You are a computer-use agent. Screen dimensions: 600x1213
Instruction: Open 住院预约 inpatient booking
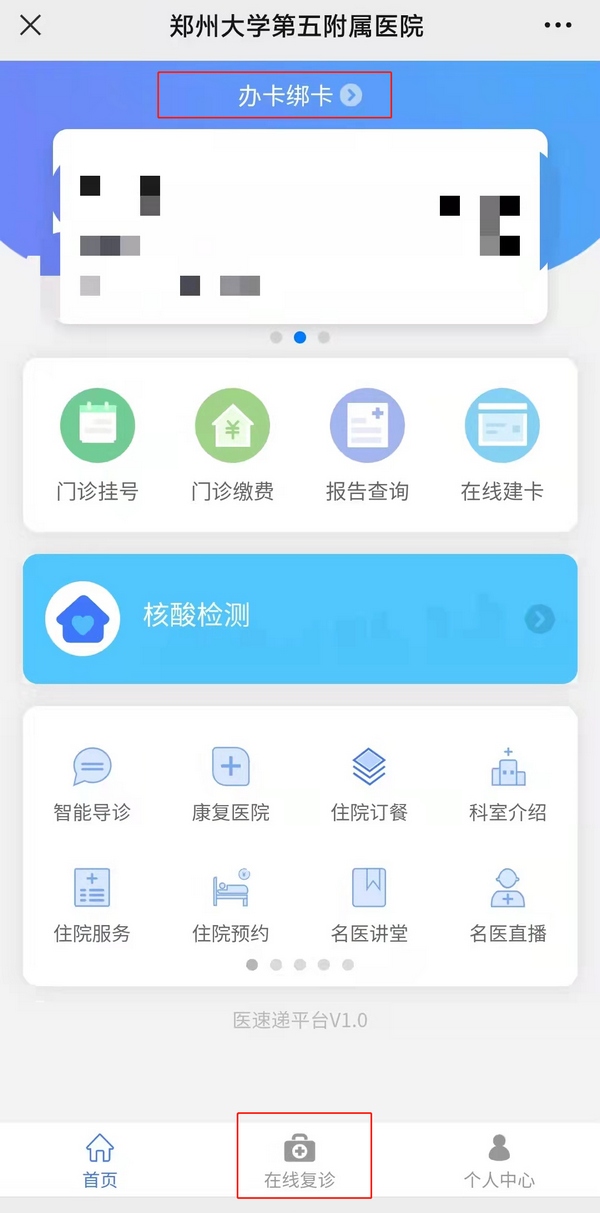pos(231,904)
